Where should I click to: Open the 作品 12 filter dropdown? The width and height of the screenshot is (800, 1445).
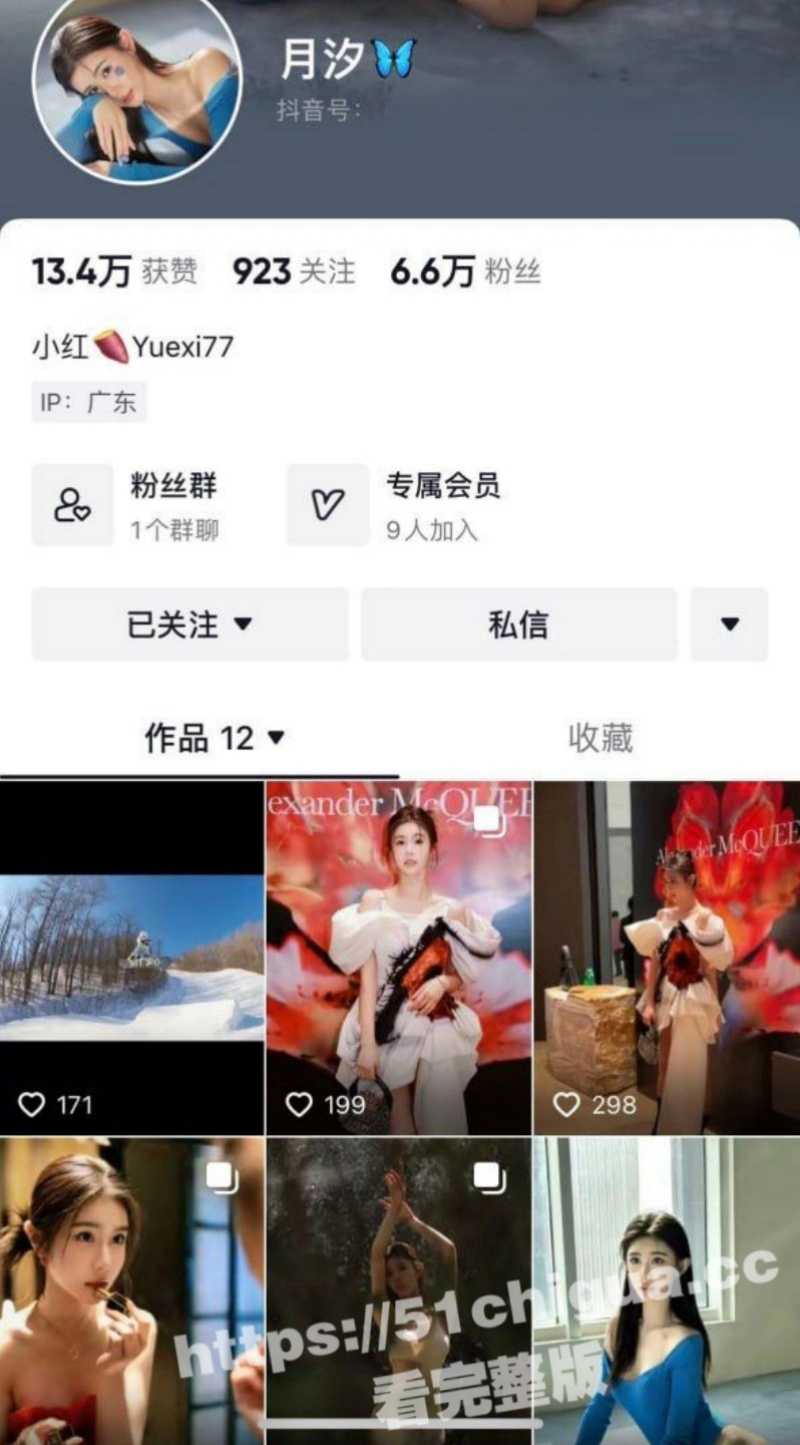click(277, 738)
